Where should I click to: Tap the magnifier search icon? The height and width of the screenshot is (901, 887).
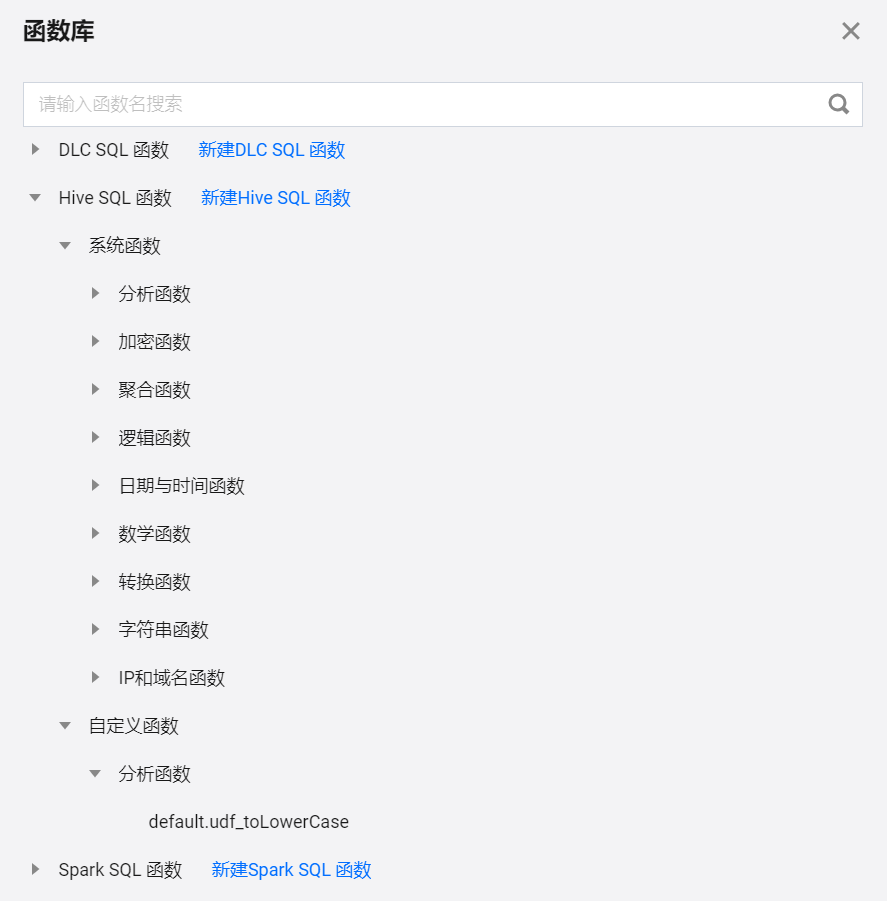point(838,104)
